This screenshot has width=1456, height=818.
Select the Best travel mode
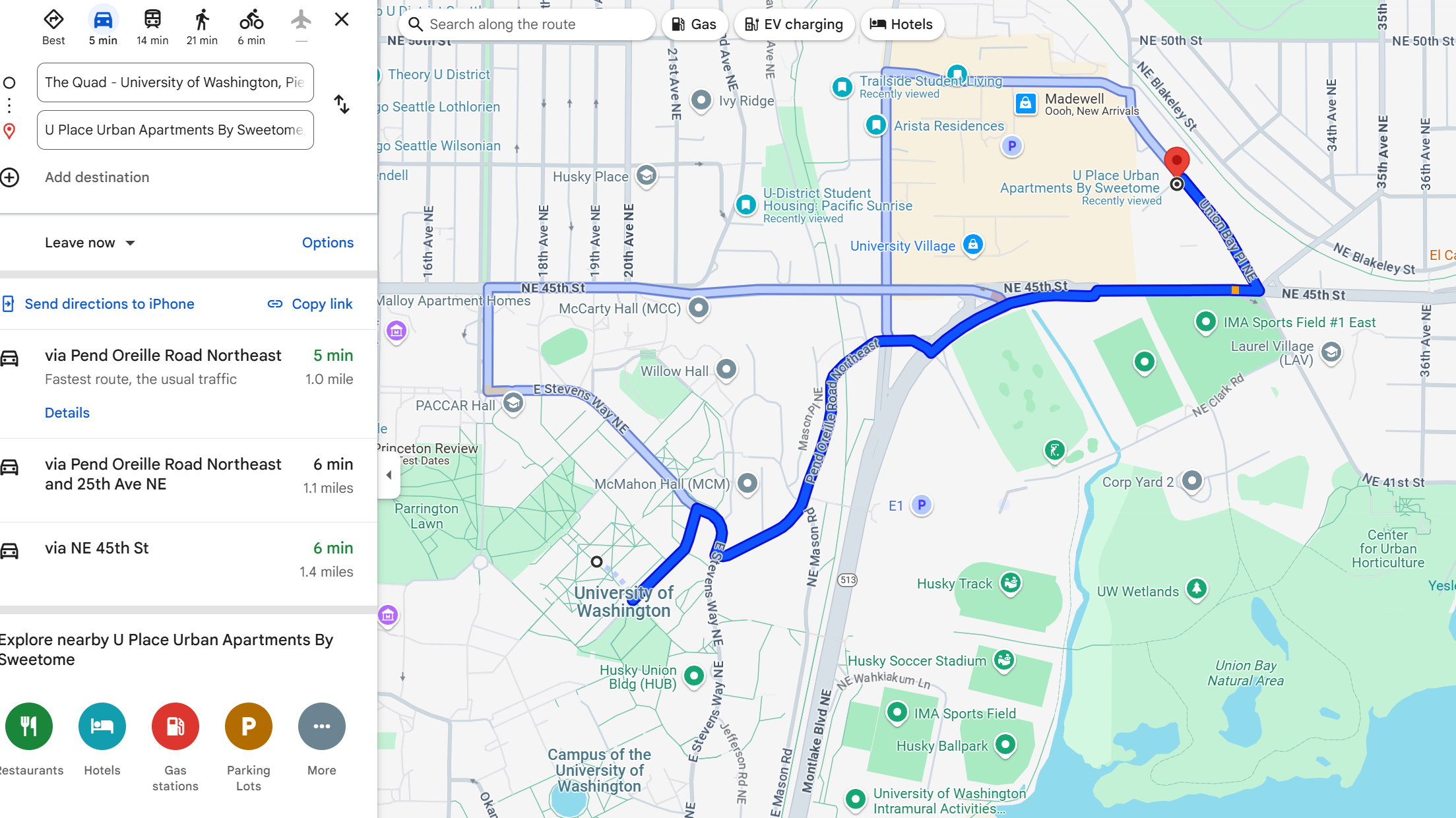click(53, 26)
